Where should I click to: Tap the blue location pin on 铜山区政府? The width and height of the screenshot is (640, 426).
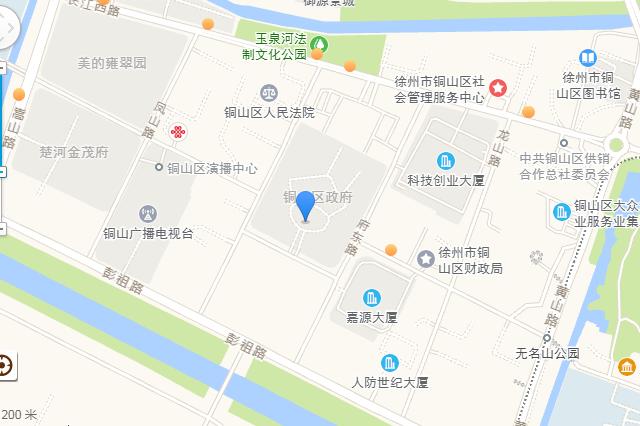(x=307, y=208)
